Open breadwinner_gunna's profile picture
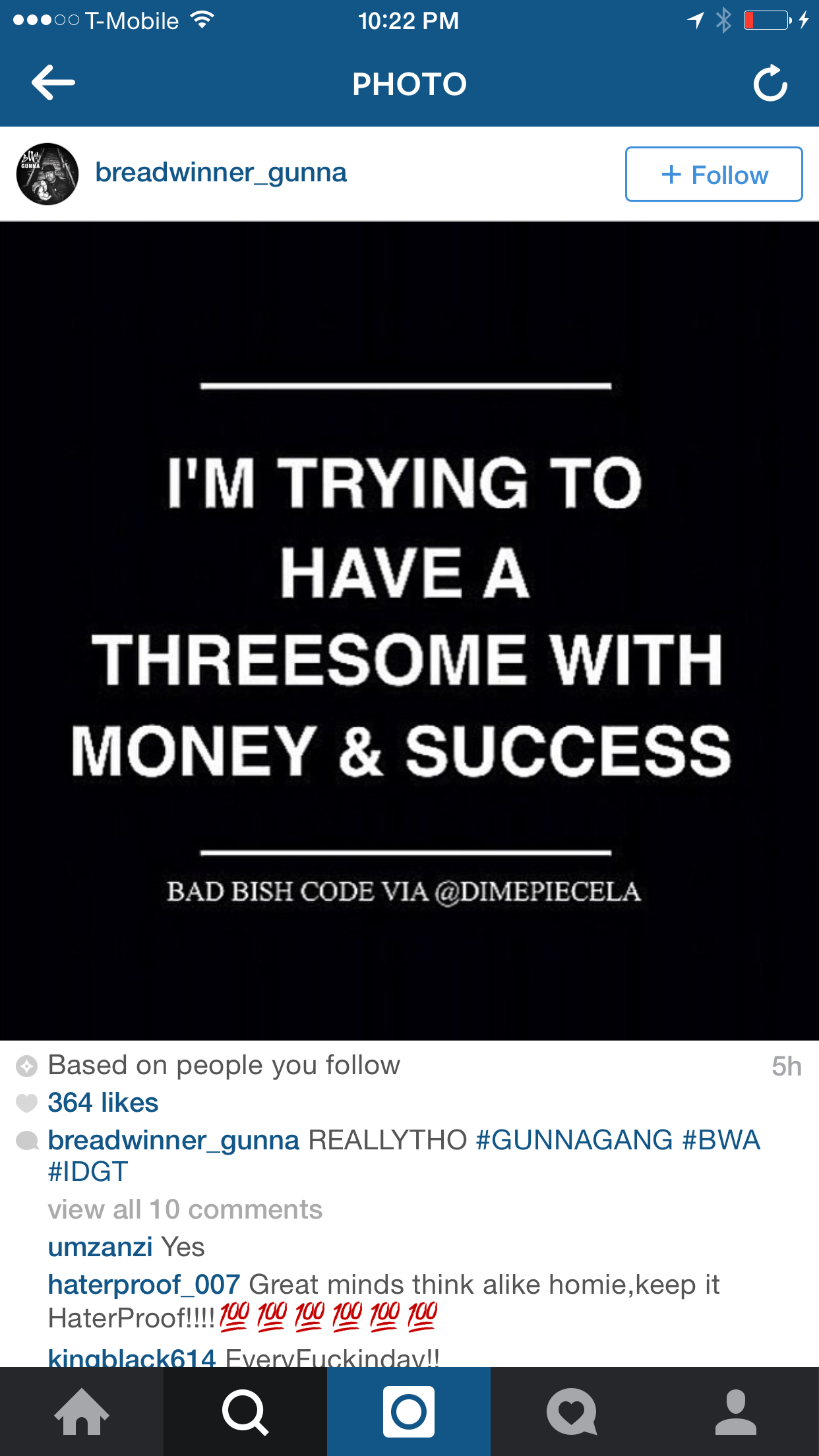This screenshot has height=1456, width=819. coord(47,174)
